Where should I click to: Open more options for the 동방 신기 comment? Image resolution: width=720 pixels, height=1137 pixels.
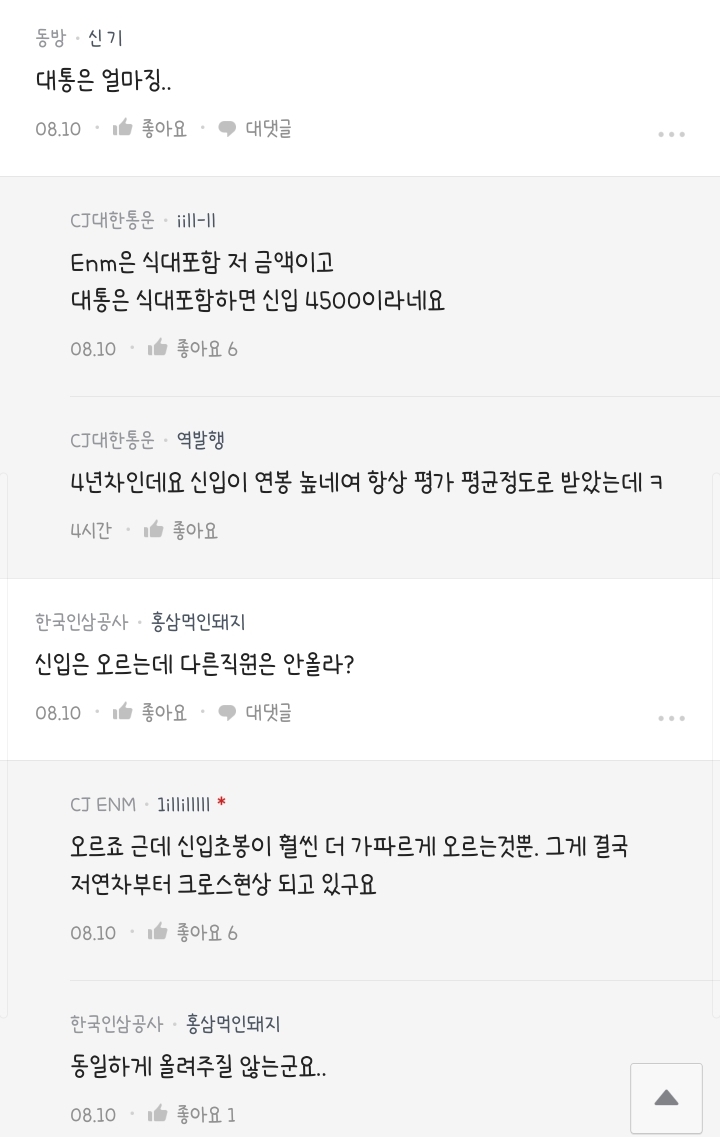click(671, 134)
